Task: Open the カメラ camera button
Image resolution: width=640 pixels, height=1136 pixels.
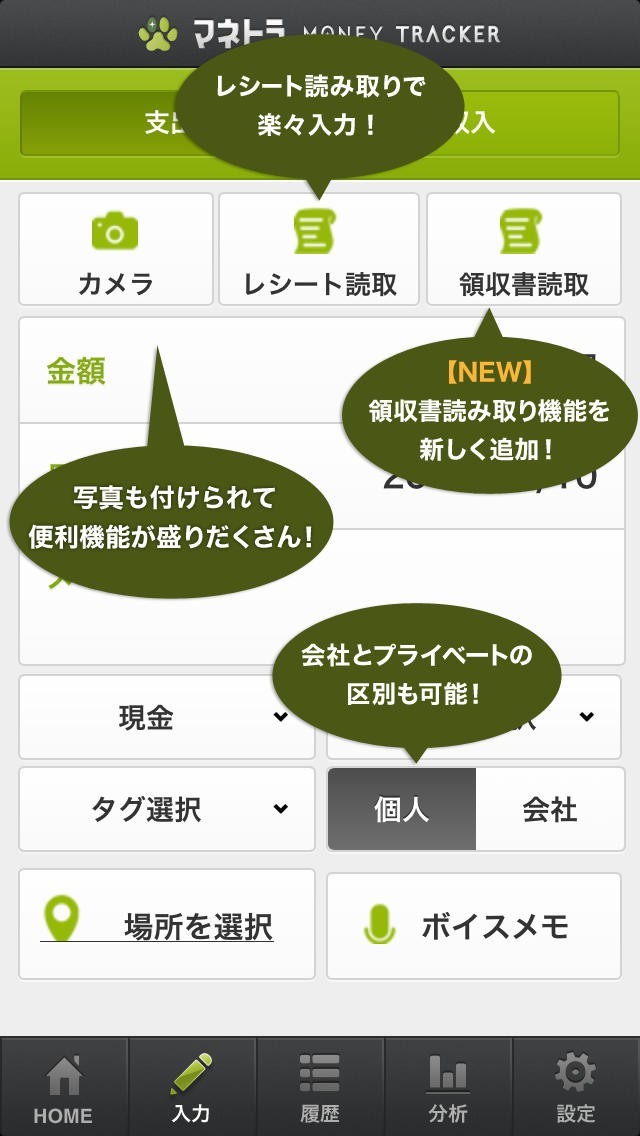Action: (116, 250)
